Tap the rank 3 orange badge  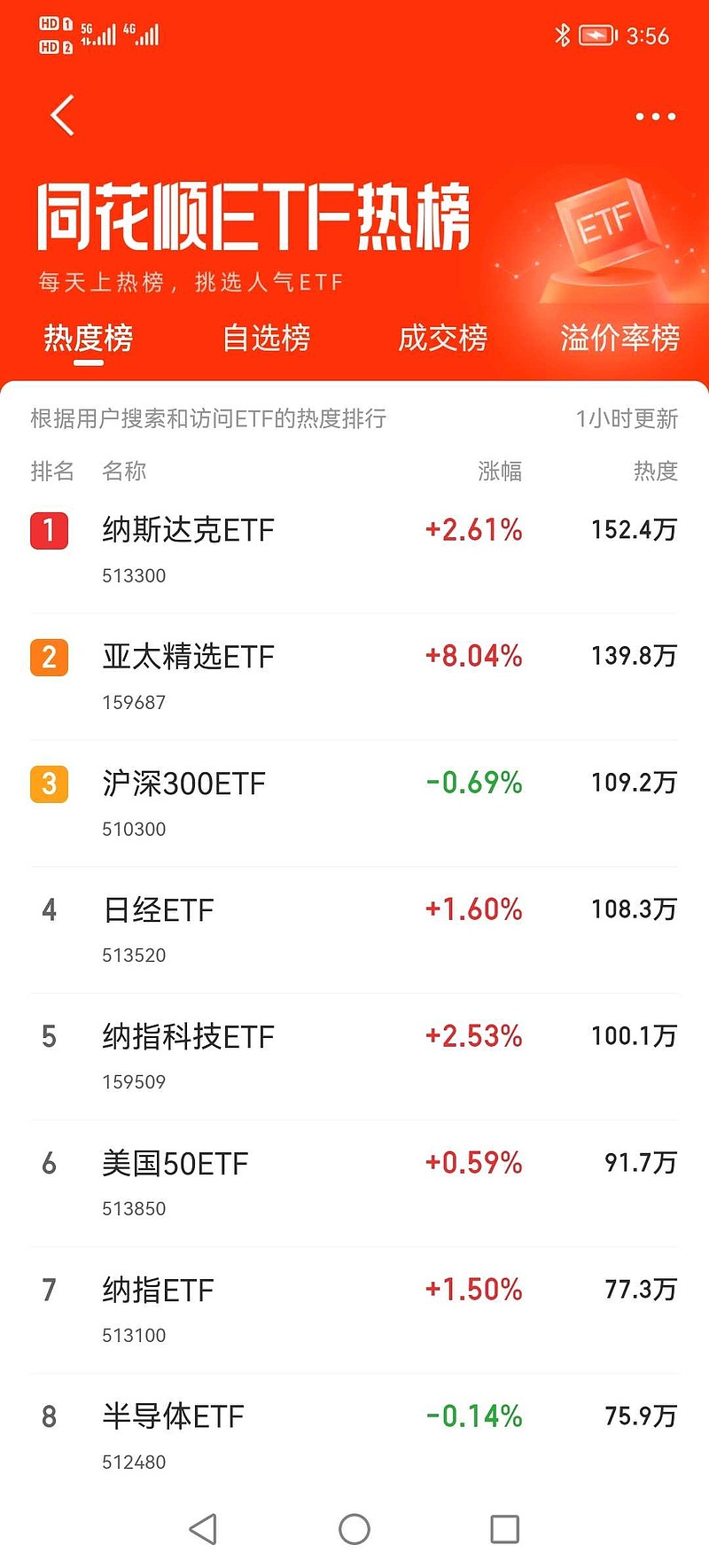pos(49,784)
